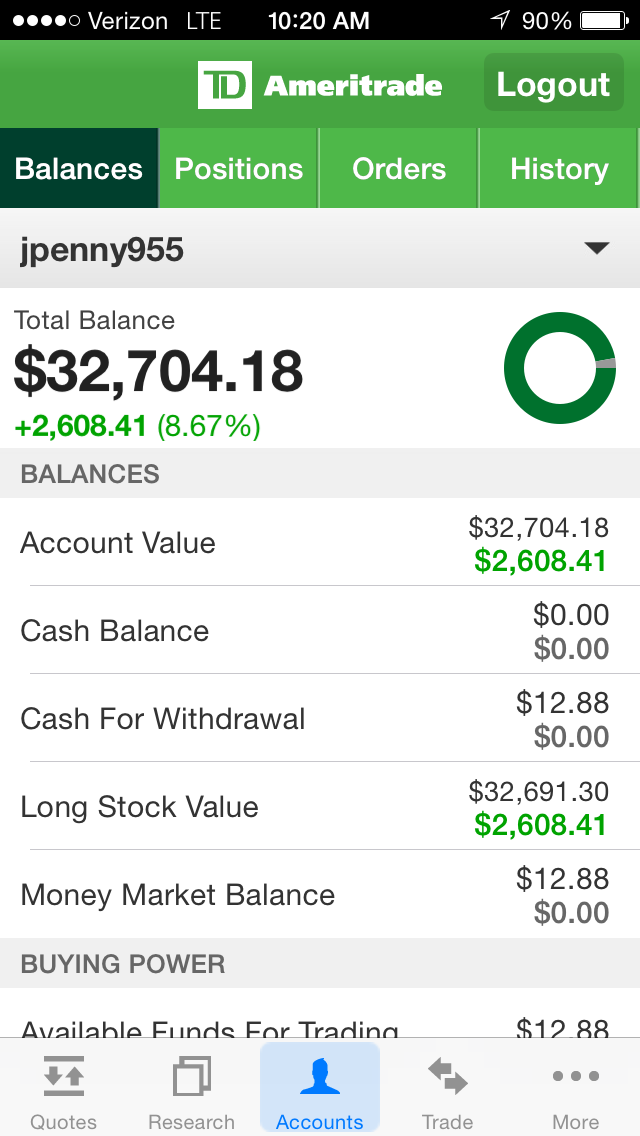Show More options
Viewport: 640px width, 1136px height.
575,1090
